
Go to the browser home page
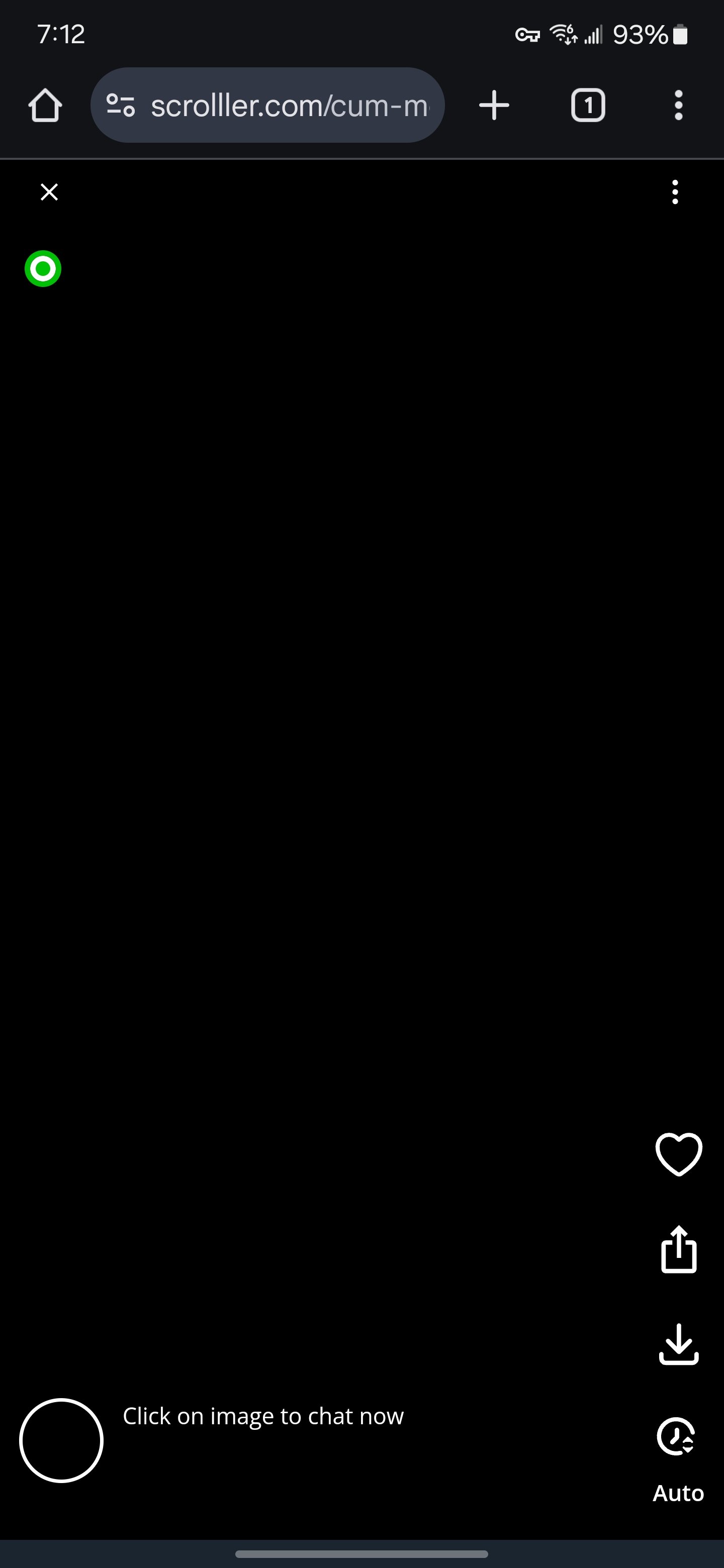(45, 106)
